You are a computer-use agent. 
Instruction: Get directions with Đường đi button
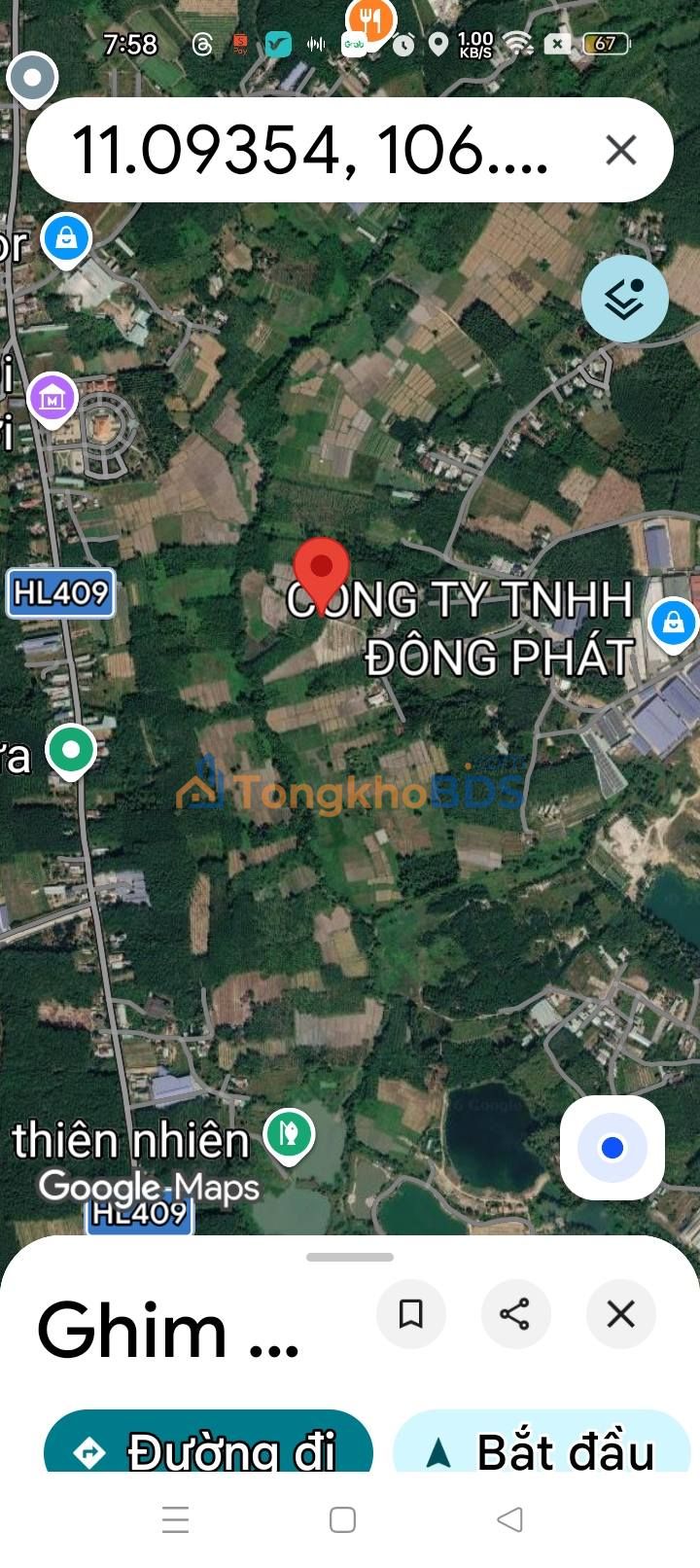pos(208,1442)
